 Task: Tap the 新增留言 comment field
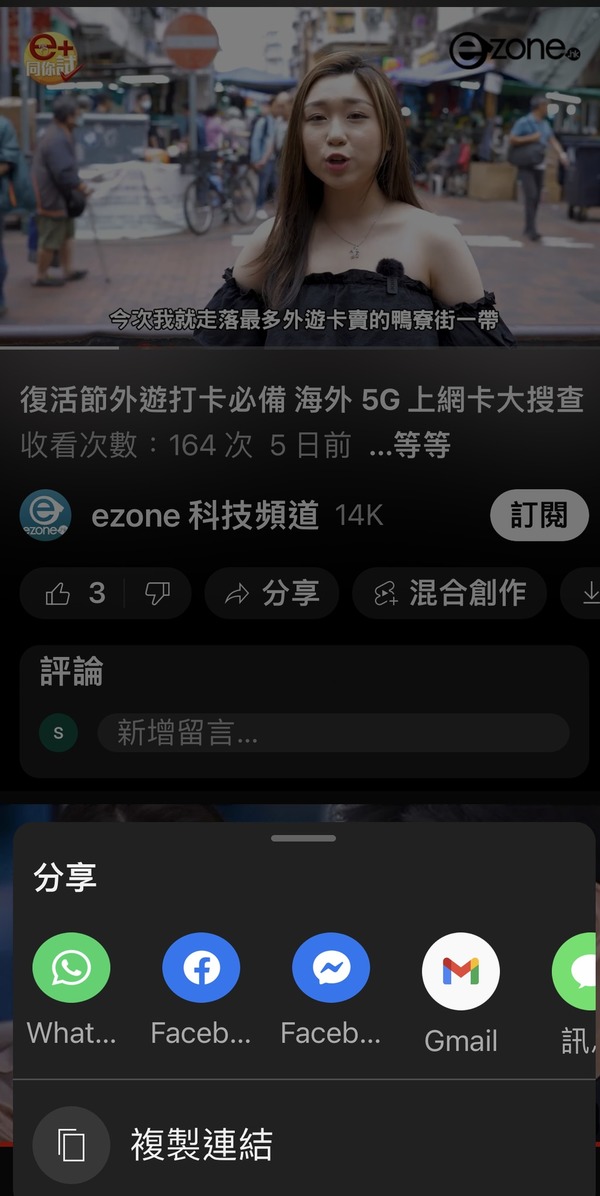pos(332,734)
